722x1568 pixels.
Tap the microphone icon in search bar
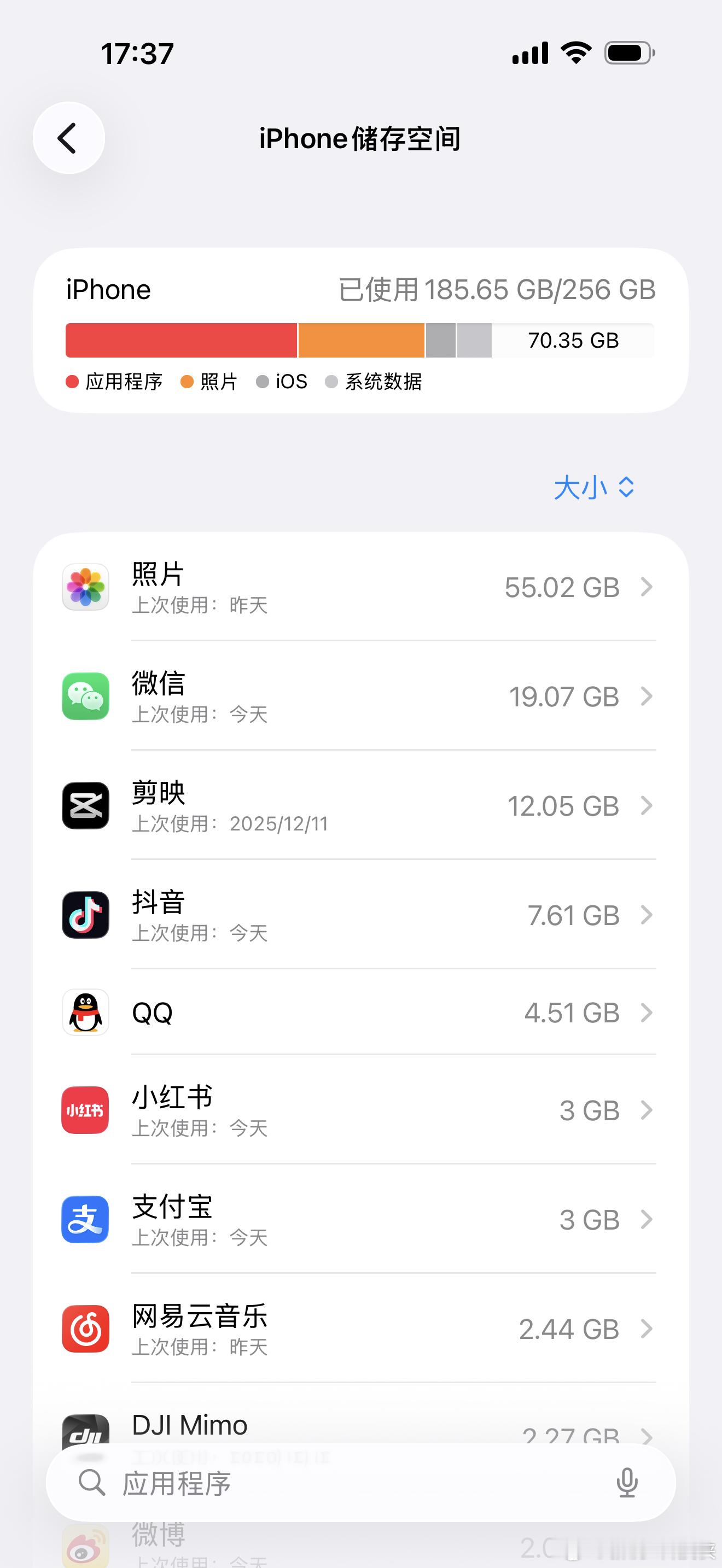(627, 1484)
